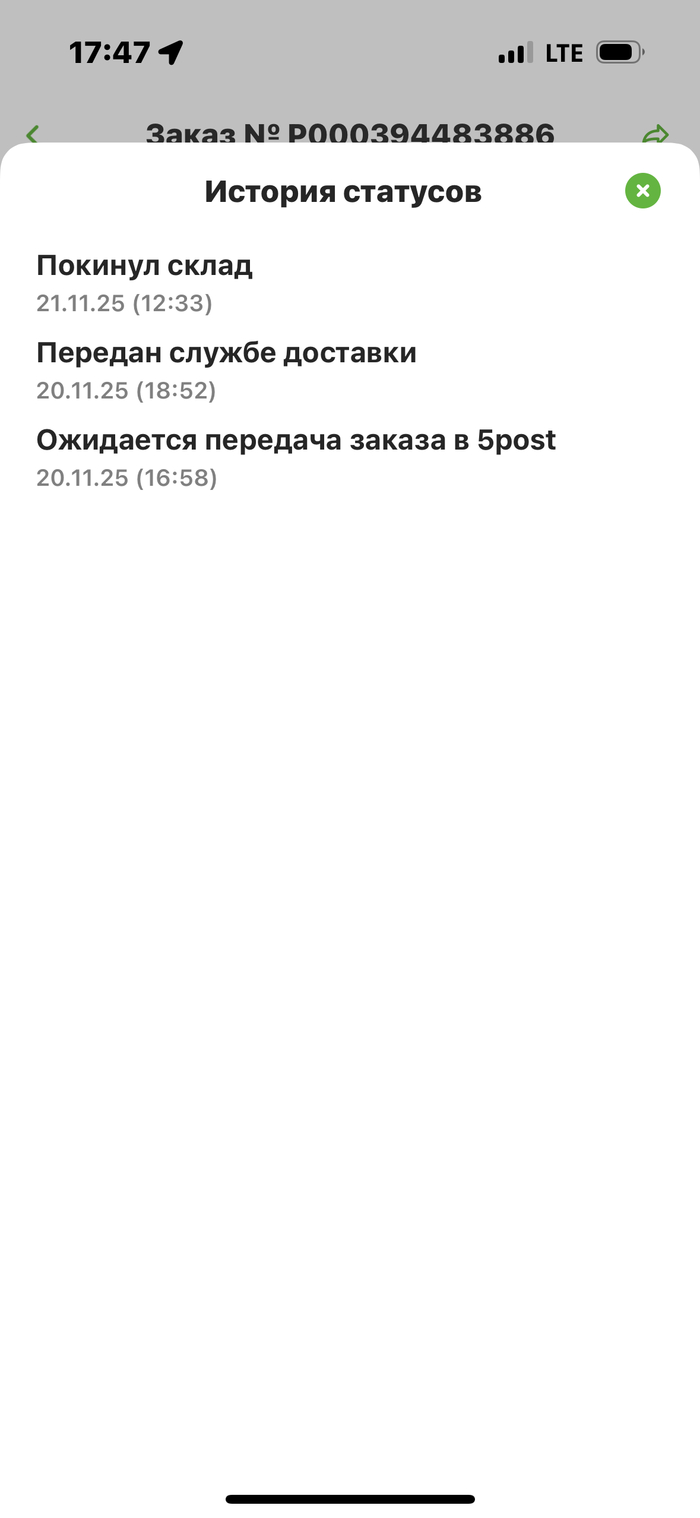This screenshot has width=700, height=1518.
Task: Share the order via arrow icon
Action: [x=655, y=134]
